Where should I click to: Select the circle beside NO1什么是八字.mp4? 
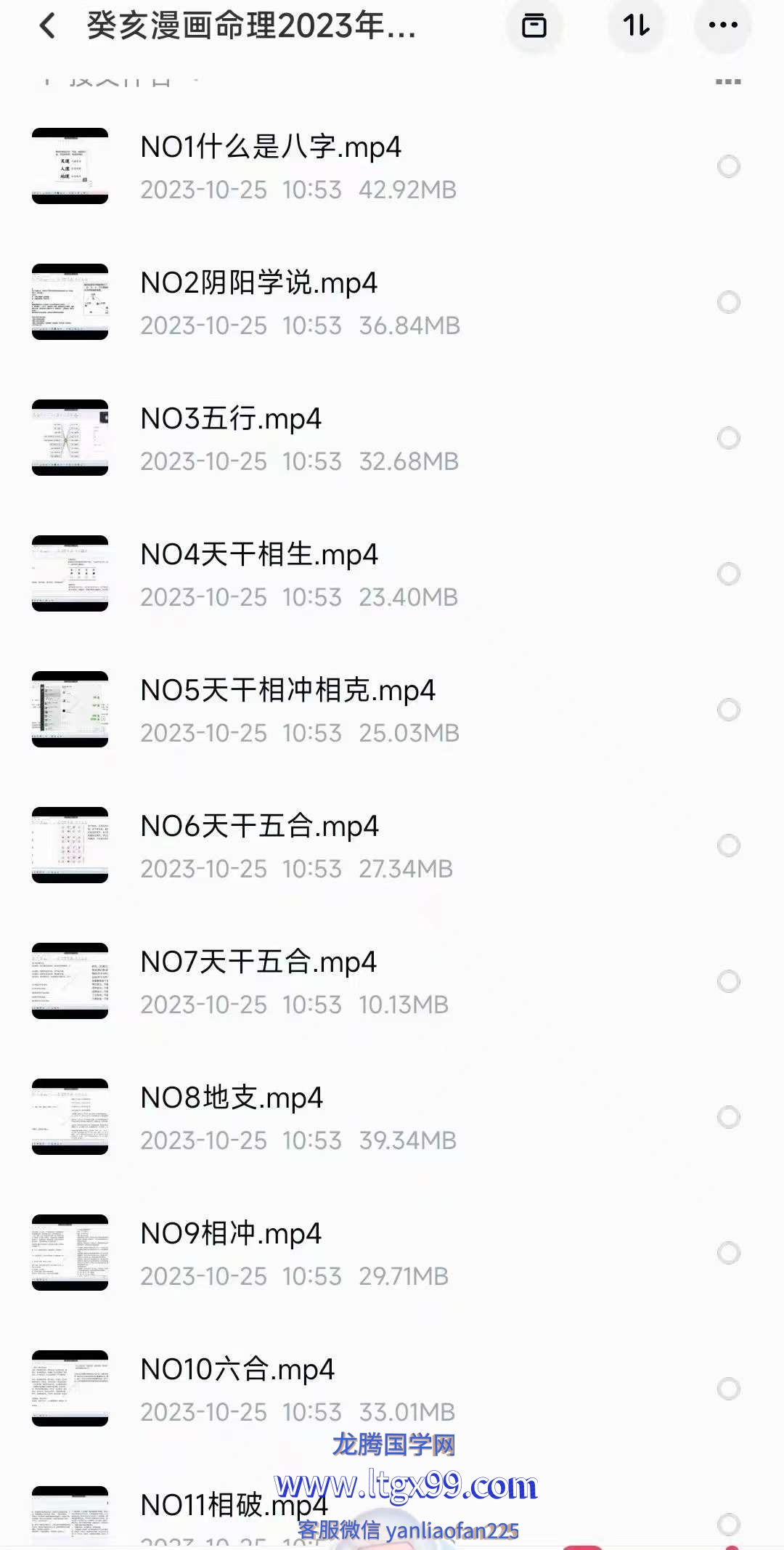(729, 166)
